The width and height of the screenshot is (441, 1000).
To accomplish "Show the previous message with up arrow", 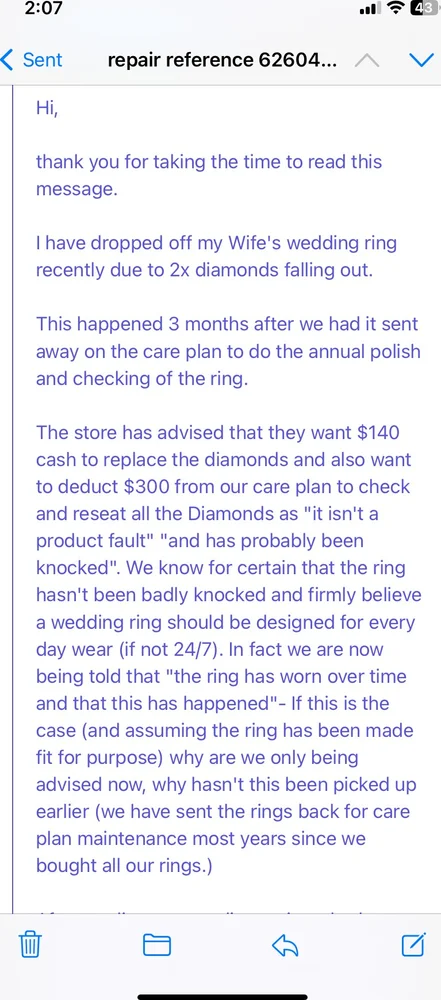I will pos(366,60).
